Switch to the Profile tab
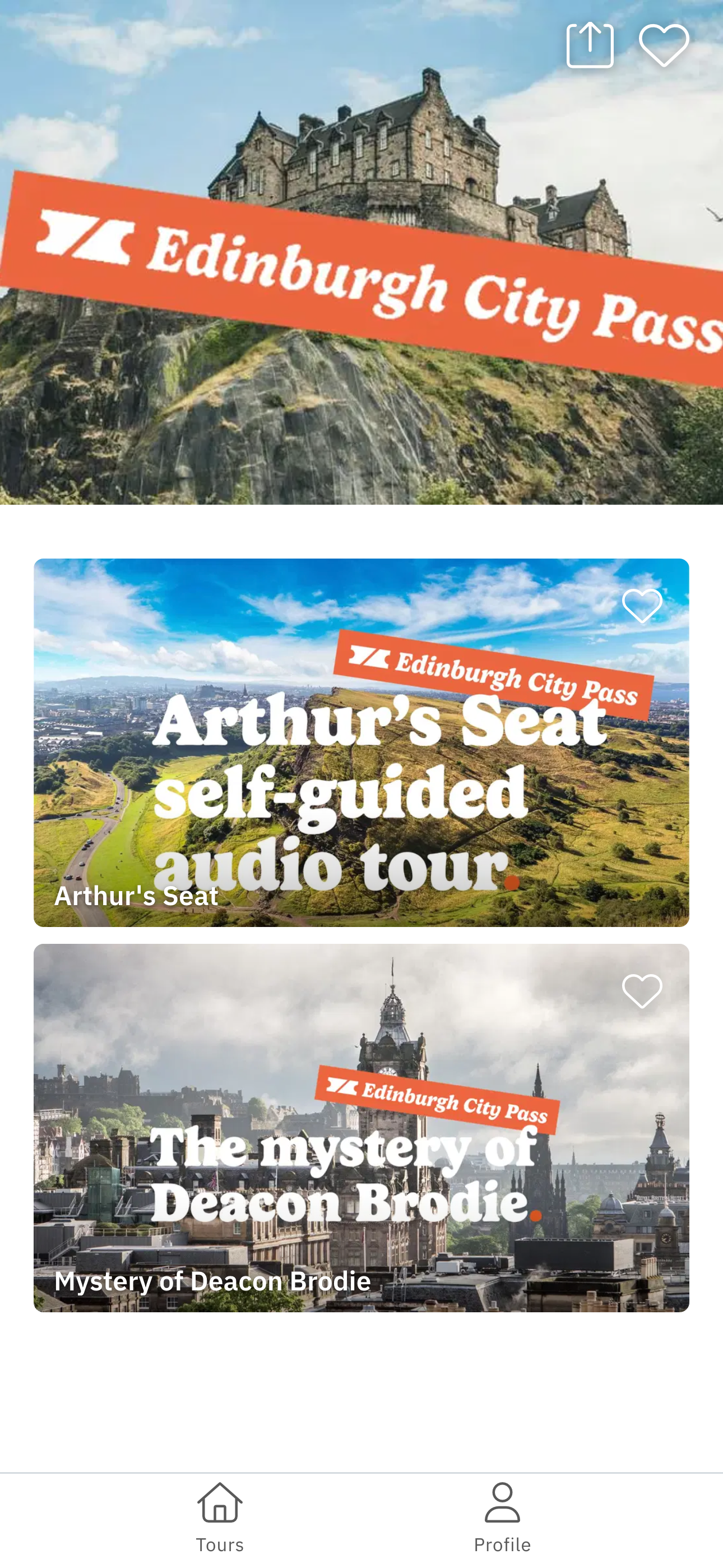The height and width of the screenshot is (1568, 723). (x=502, y=1518)
